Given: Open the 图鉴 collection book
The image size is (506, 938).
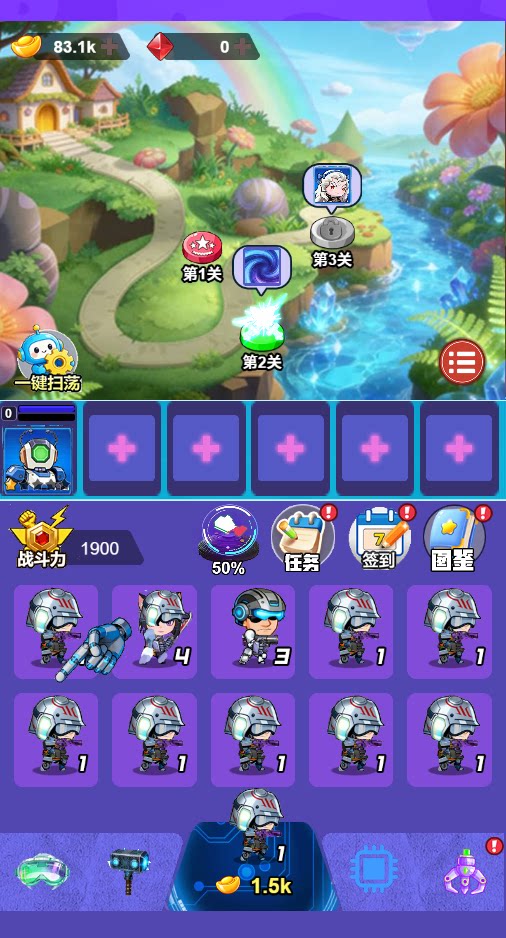Looking at the screenshot, I should (455, 538).
